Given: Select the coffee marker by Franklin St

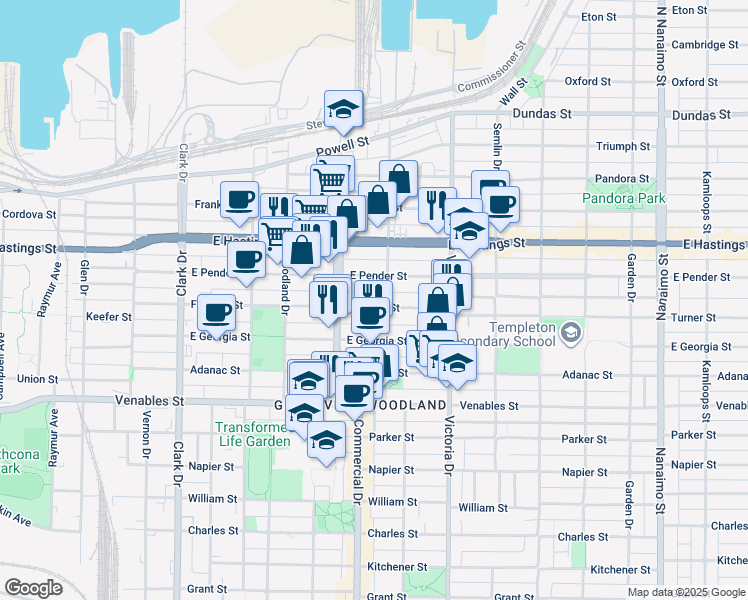Looking at the screenshot, I should (239, 201).
